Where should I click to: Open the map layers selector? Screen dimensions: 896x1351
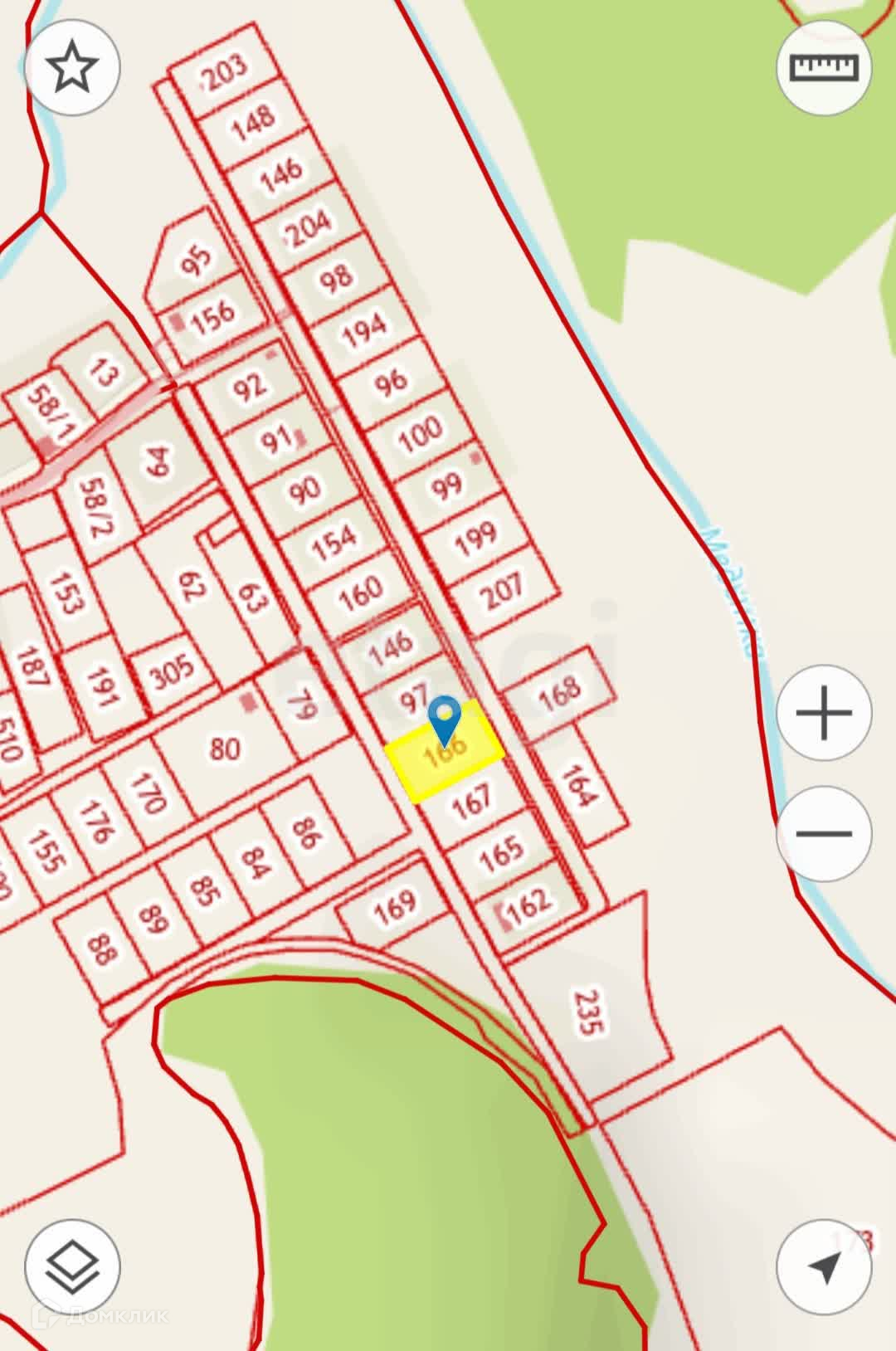click(73, 1266)
